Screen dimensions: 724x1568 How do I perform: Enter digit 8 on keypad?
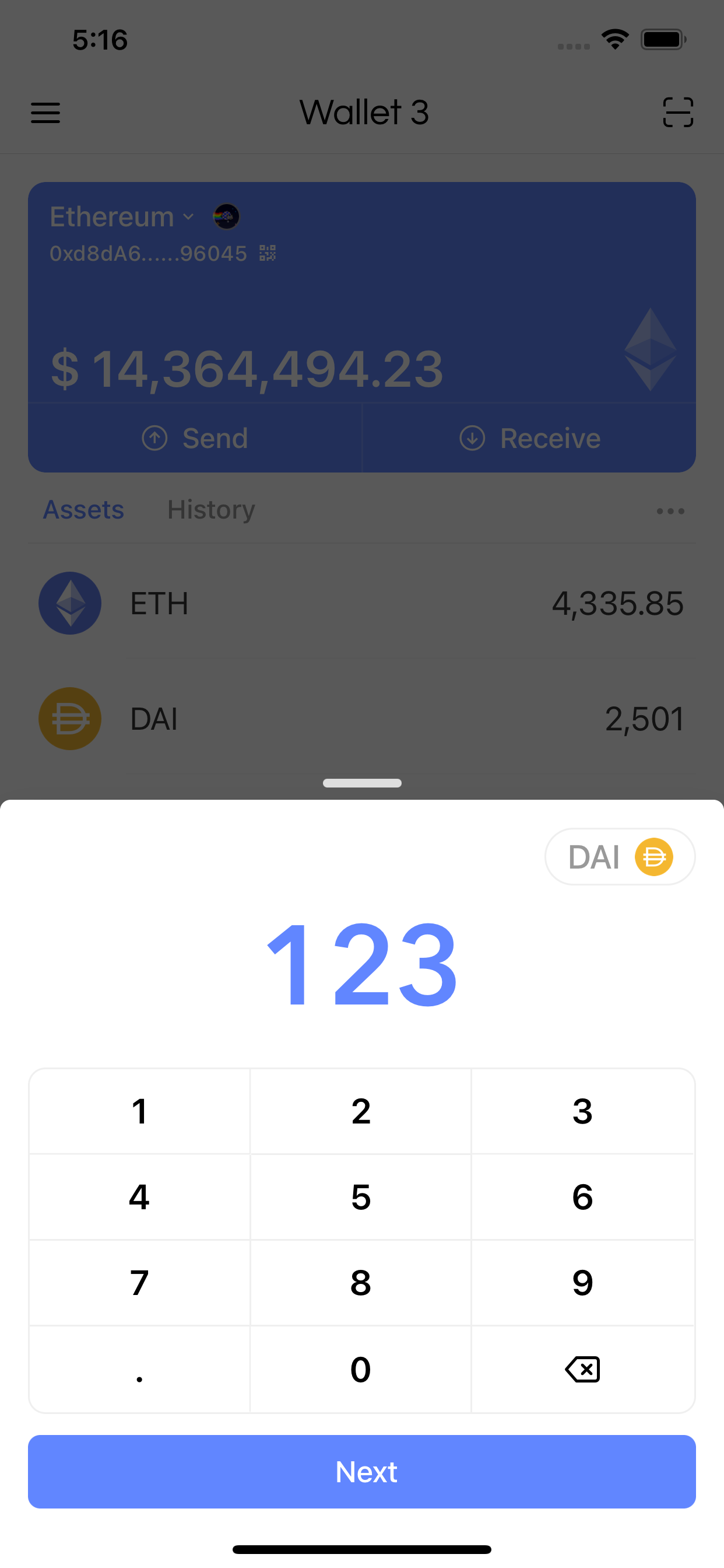361,1283
